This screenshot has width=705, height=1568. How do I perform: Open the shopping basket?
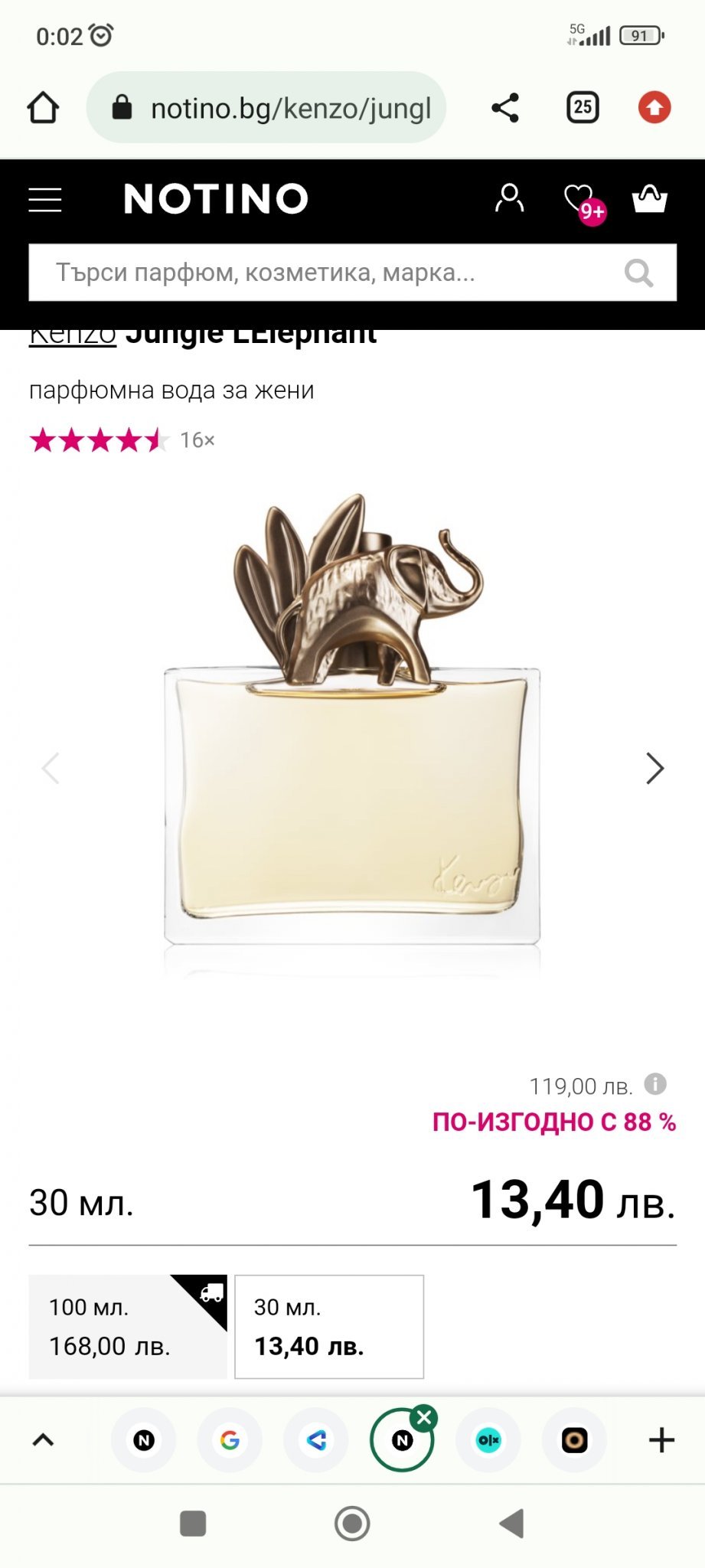[x=650, y=198]
